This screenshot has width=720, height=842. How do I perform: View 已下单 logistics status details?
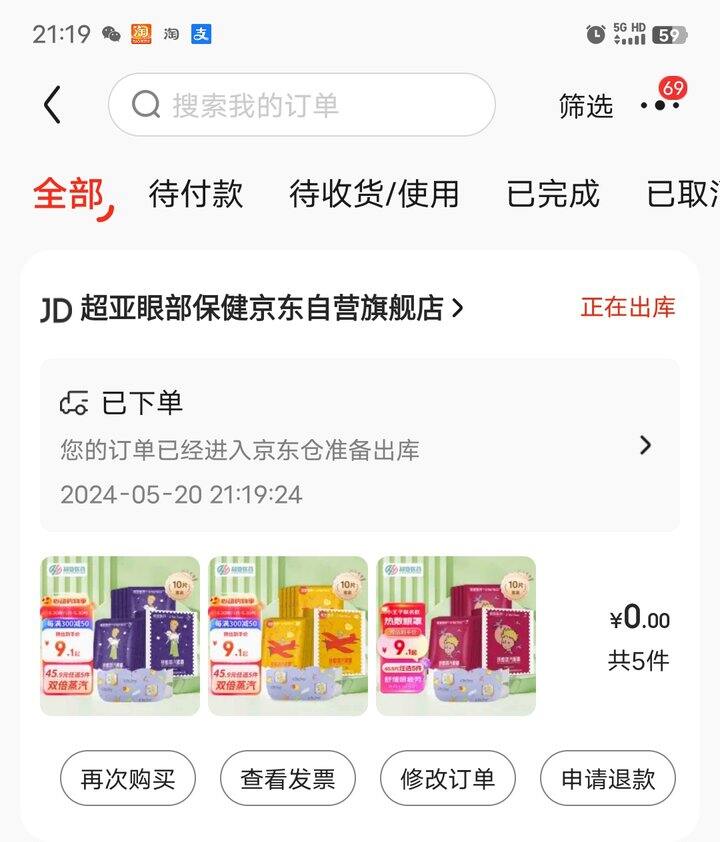(x=360, y=446)
